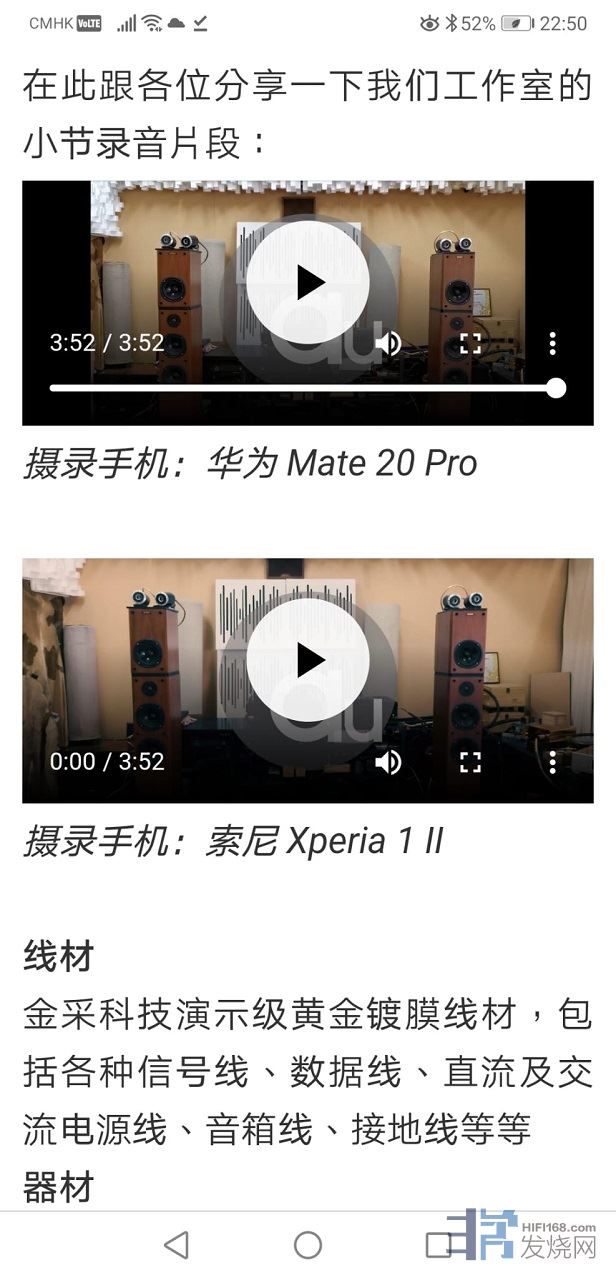Fullscreen the Huawei Mate 20 Pro video
The image size is (616, 1280).
point(470,344)
